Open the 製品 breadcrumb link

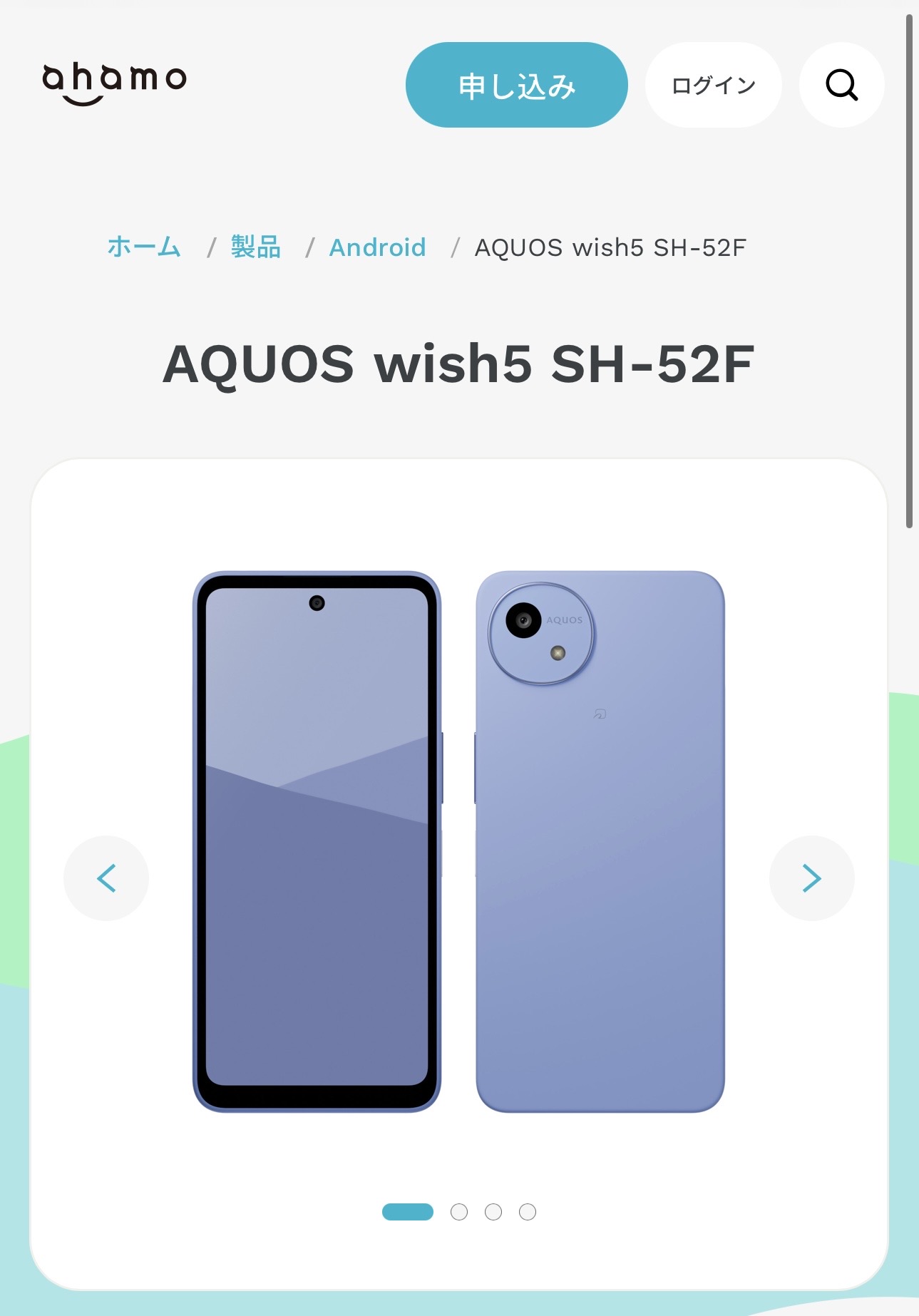coord(255,247)
